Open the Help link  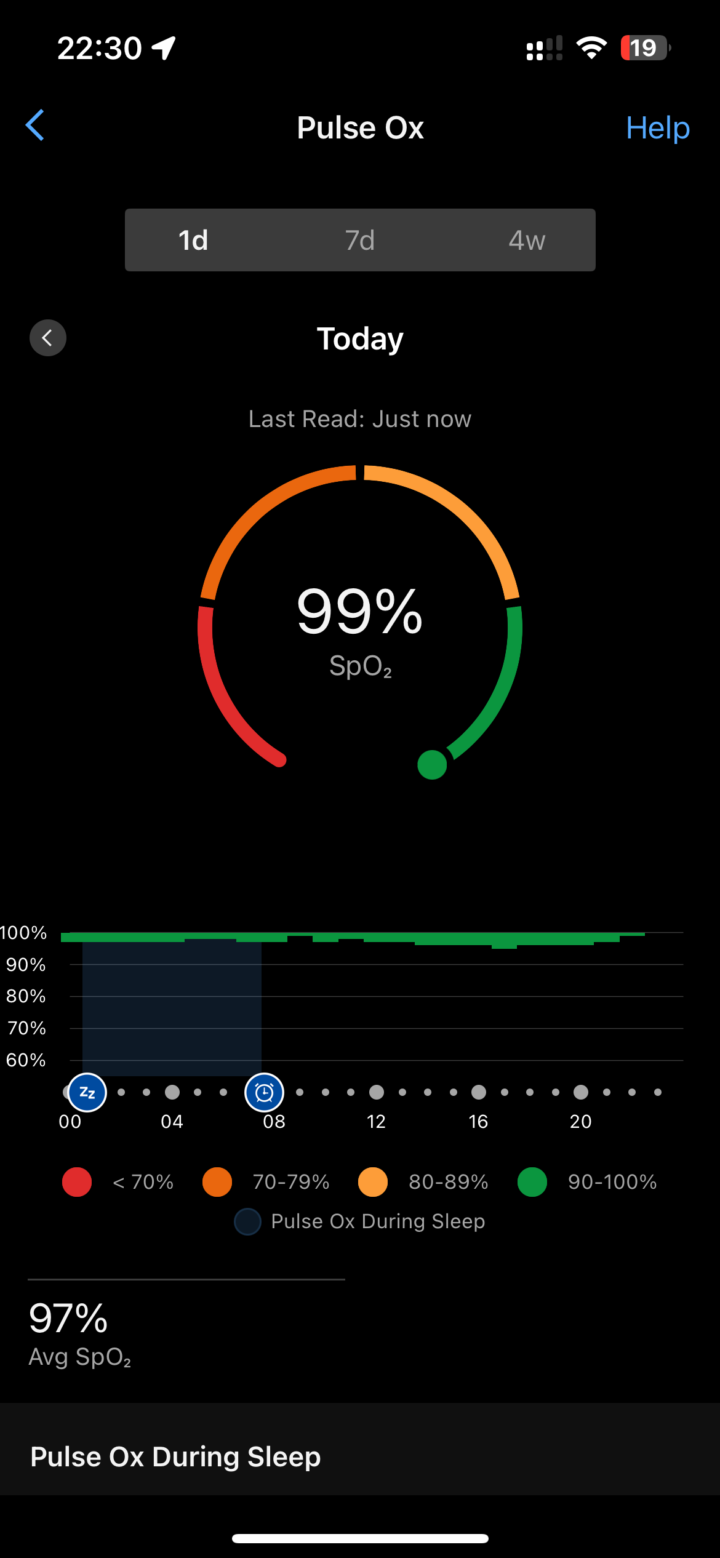point(657,128)
